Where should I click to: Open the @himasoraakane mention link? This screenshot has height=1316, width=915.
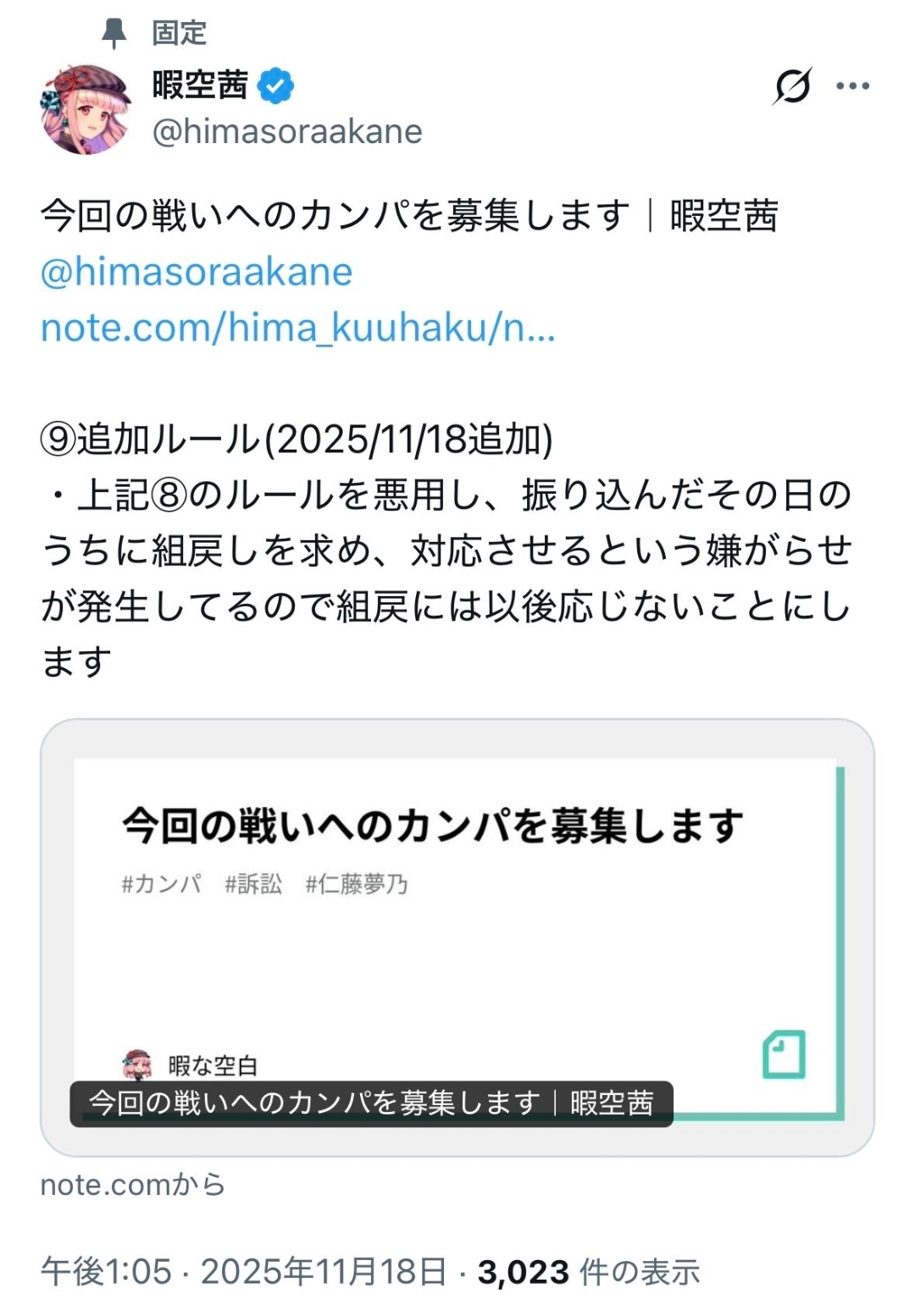(x=196, y=272)
